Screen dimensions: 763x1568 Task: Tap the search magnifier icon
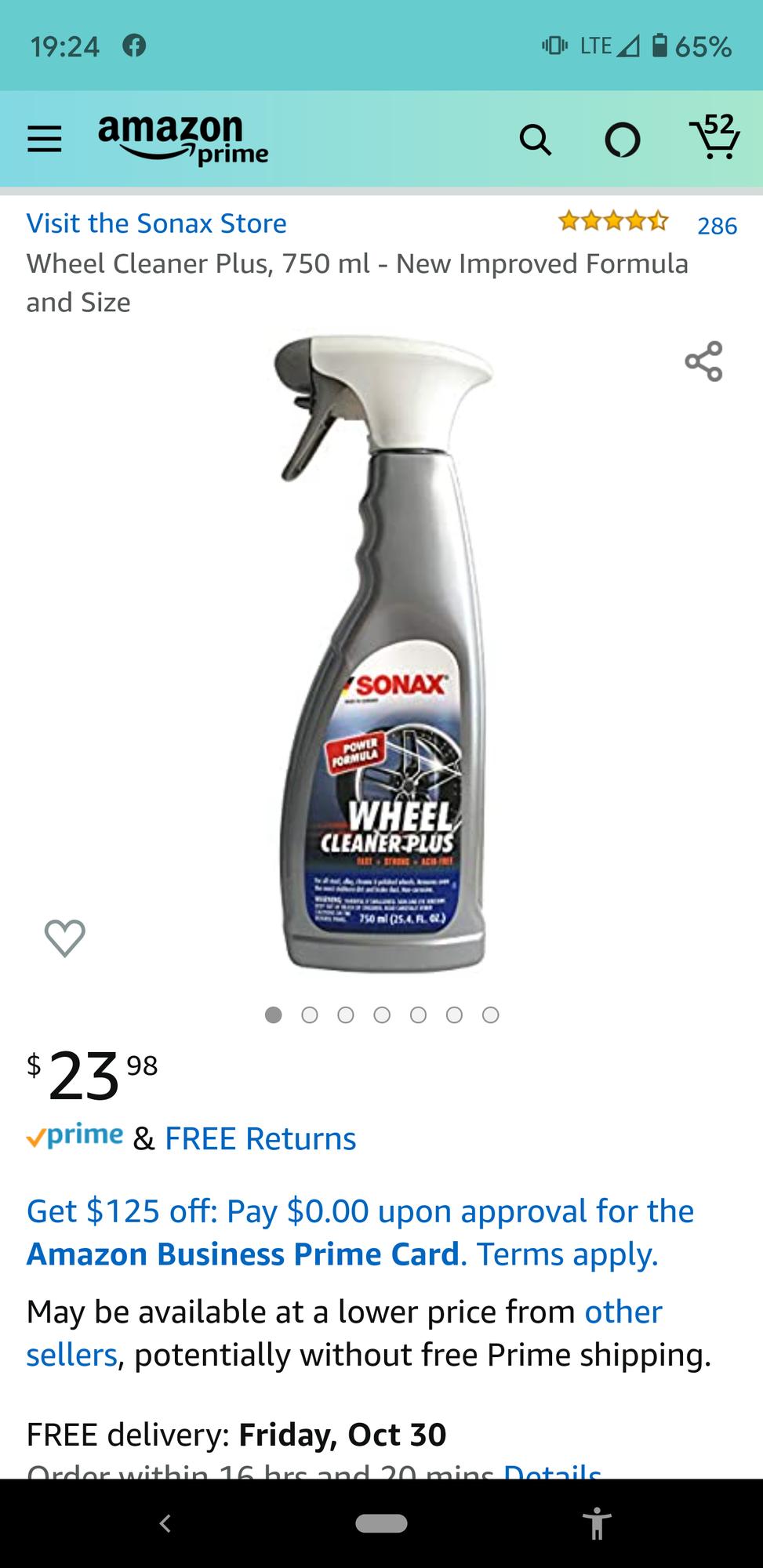(x=536, y=140)
